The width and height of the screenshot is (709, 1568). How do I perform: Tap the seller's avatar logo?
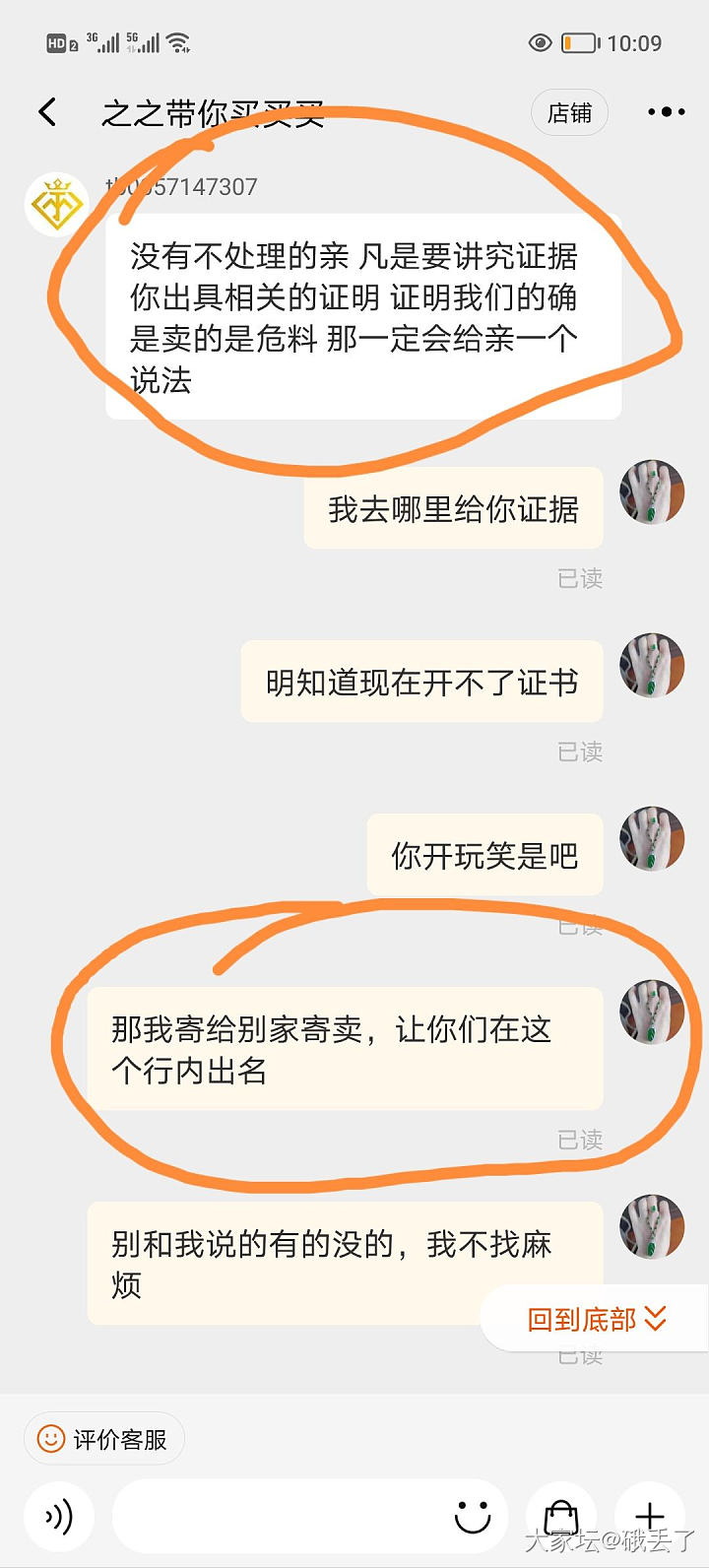55,205
